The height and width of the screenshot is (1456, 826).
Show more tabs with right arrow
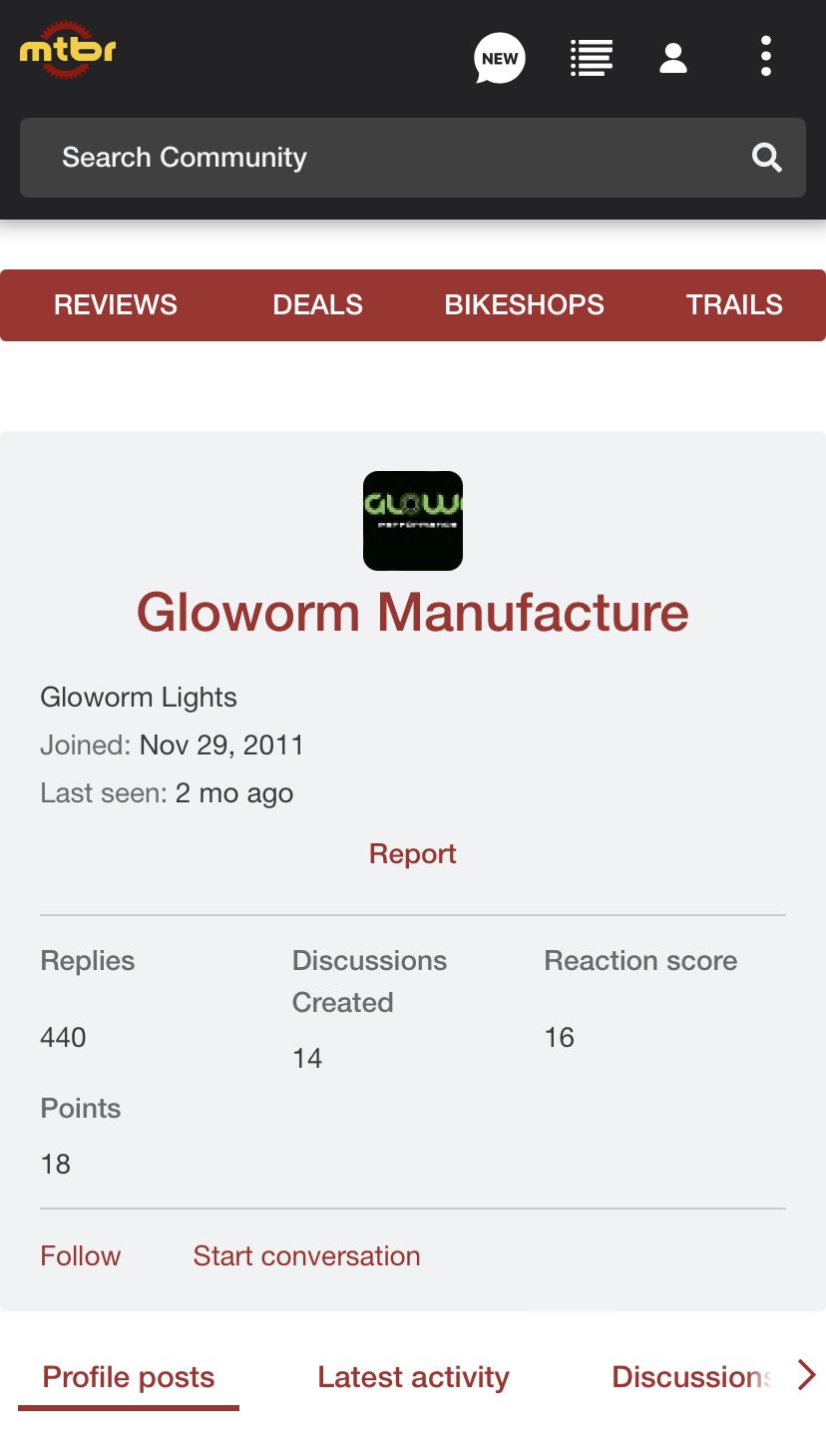click(x=806, y=1375)
